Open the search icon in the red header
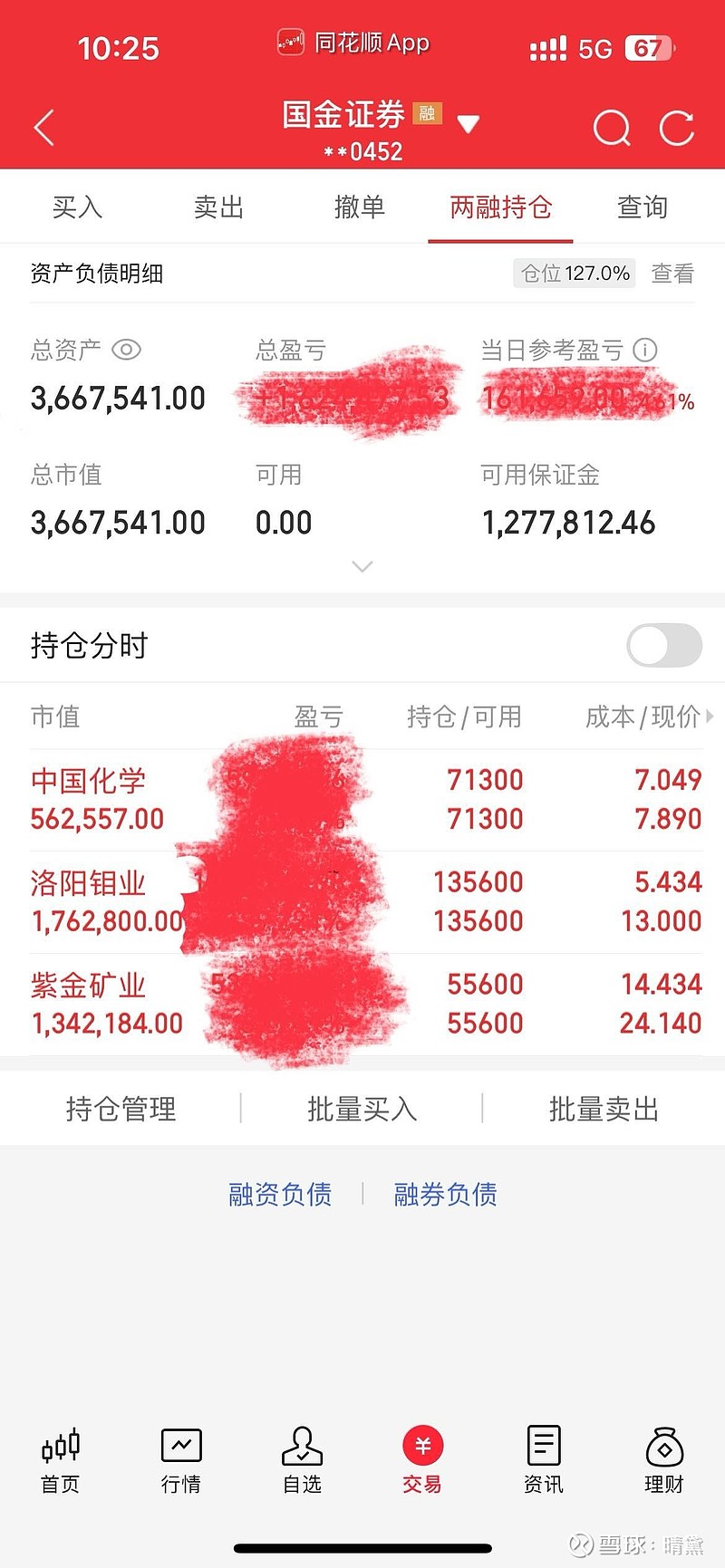The height and width of the screenshot is (1568, 725). 612,128
